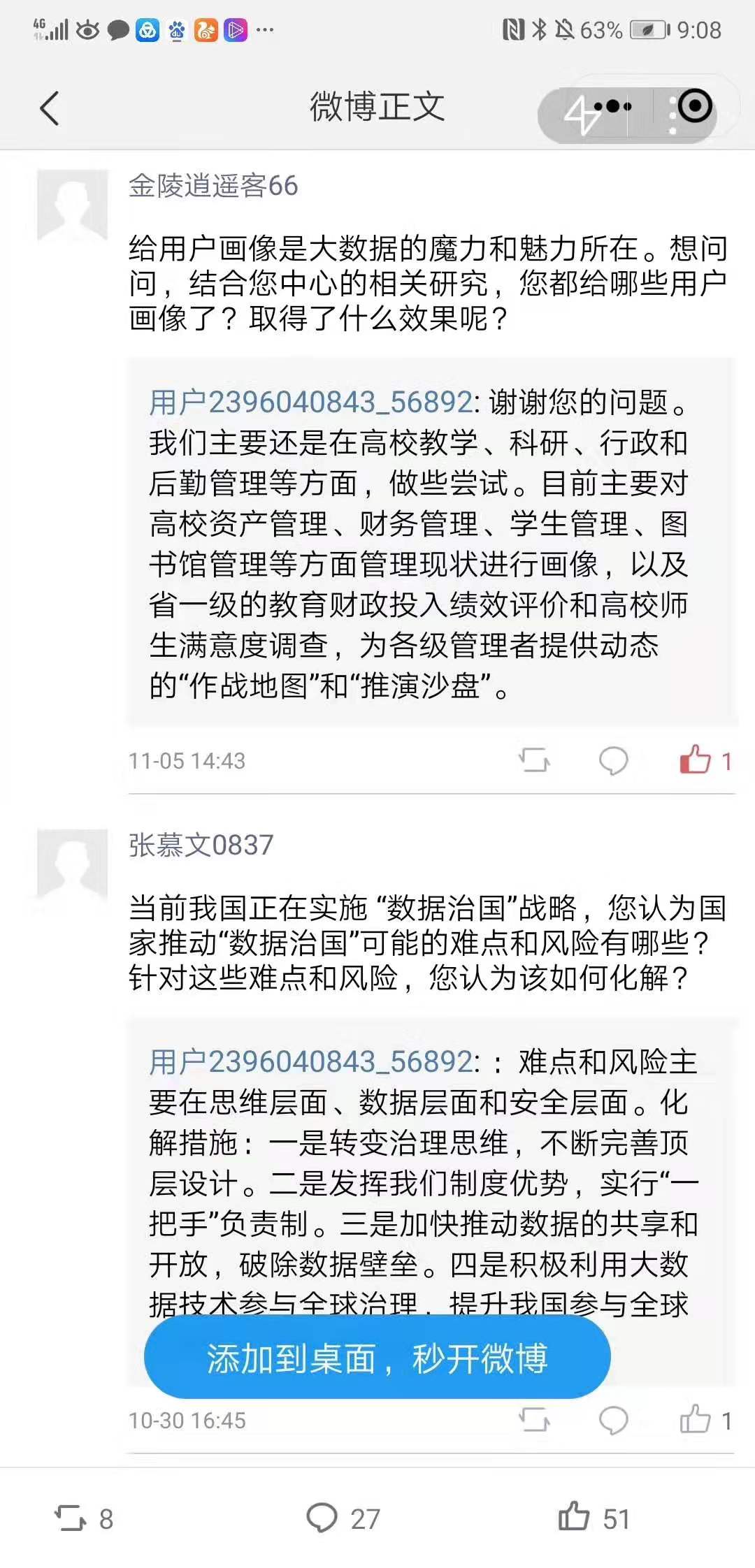Reply to 张慕文0837's comment
This screenshot has width=755, height=1568.
tap(613, 1420)
